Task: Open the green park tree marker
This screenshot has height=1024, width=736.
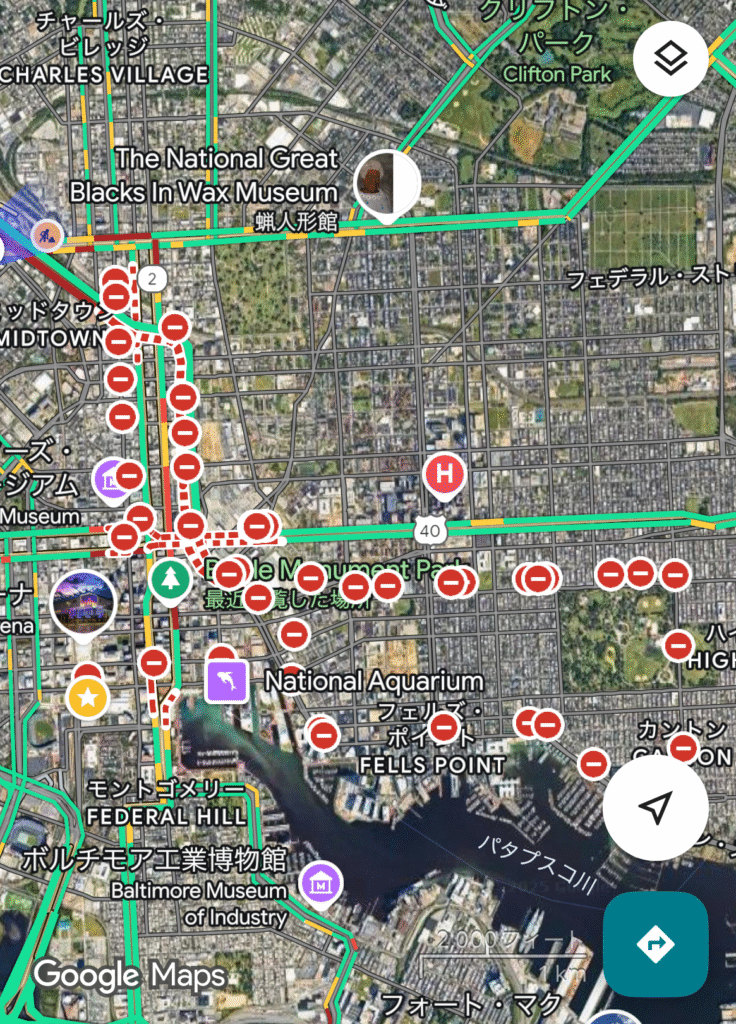Action: [x=169, y=577]
